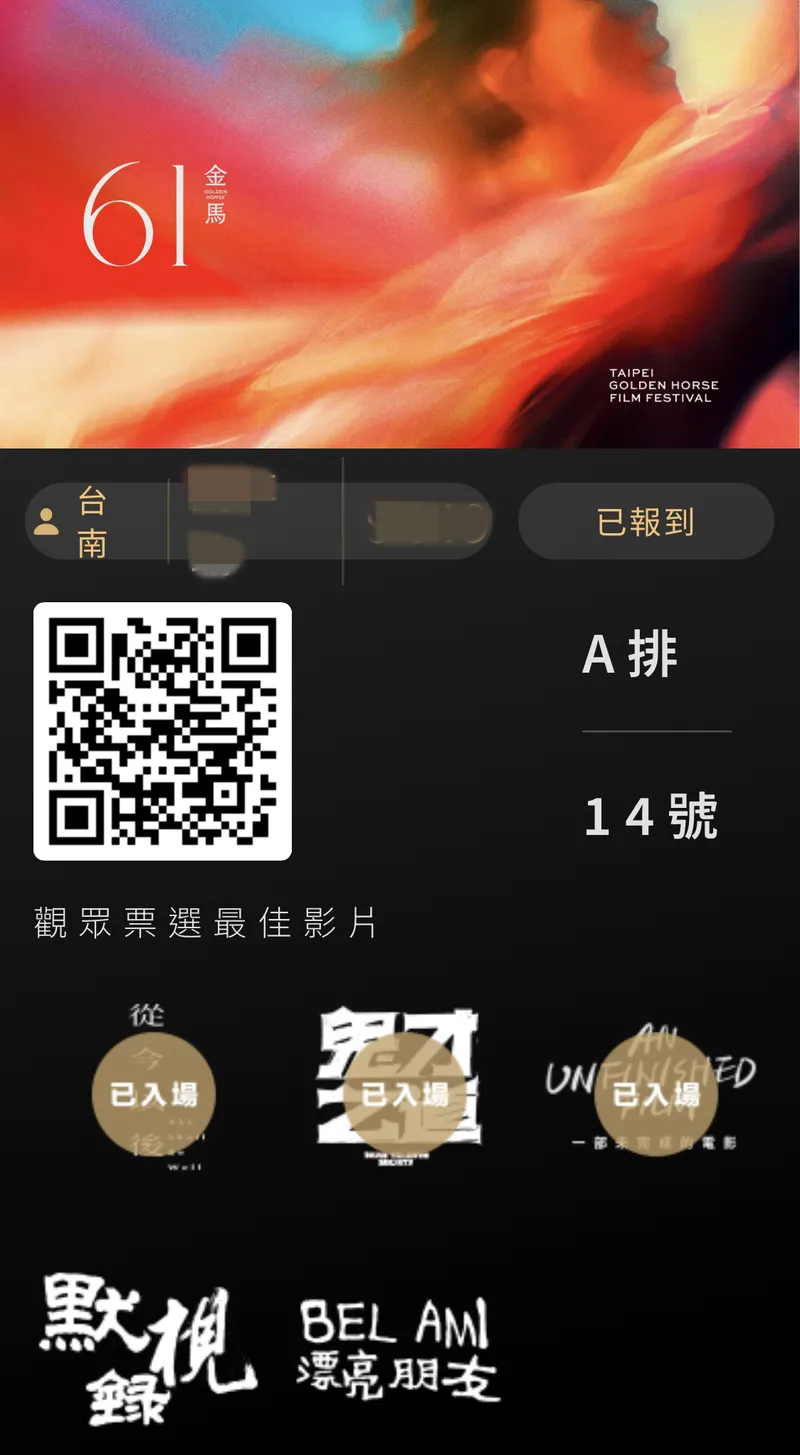
Task: Select the film 從今以後 (All Shall Be Well)
Action: tap(153, 1092)
